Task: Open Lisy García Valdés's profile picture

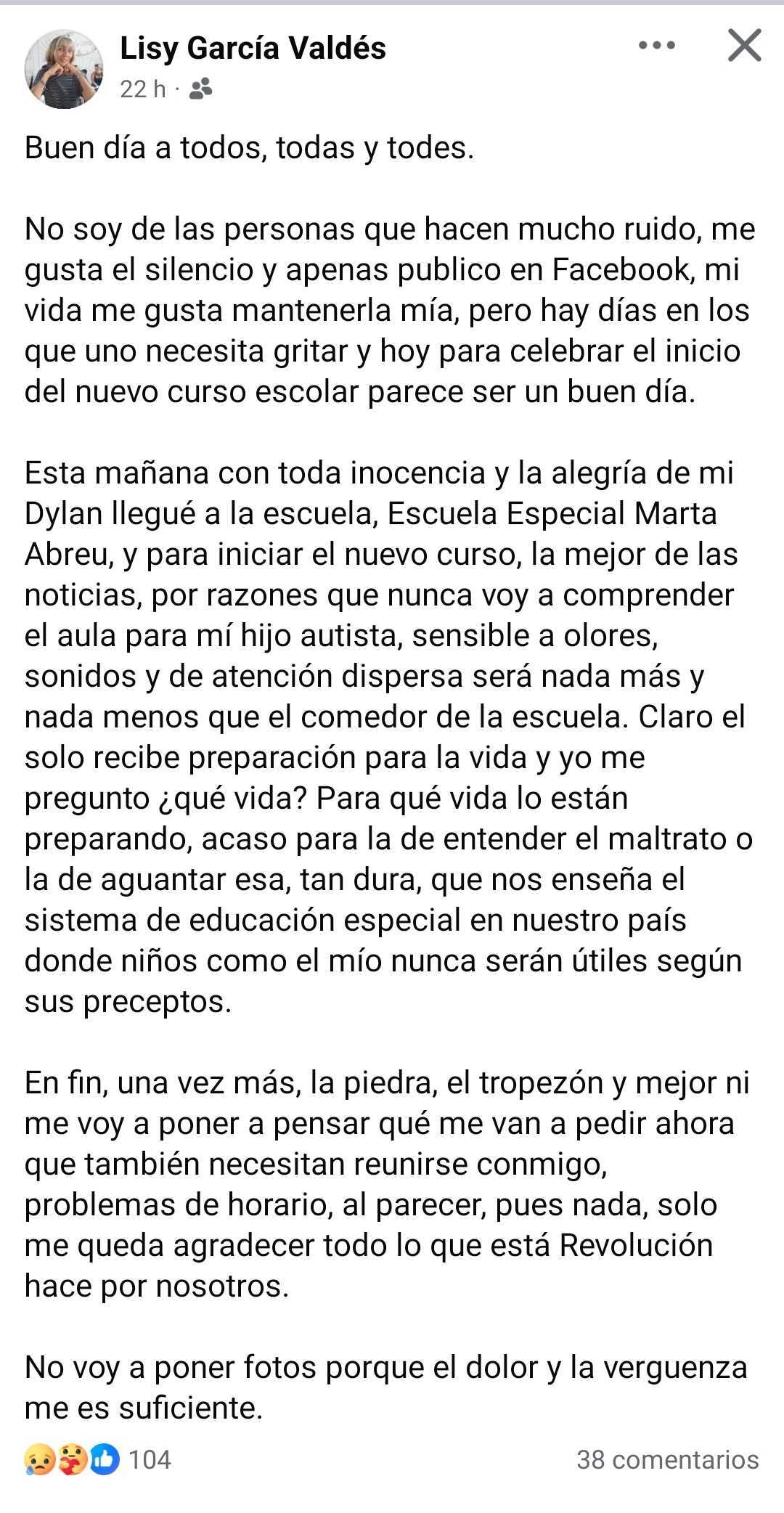Action: click(63, 69)
